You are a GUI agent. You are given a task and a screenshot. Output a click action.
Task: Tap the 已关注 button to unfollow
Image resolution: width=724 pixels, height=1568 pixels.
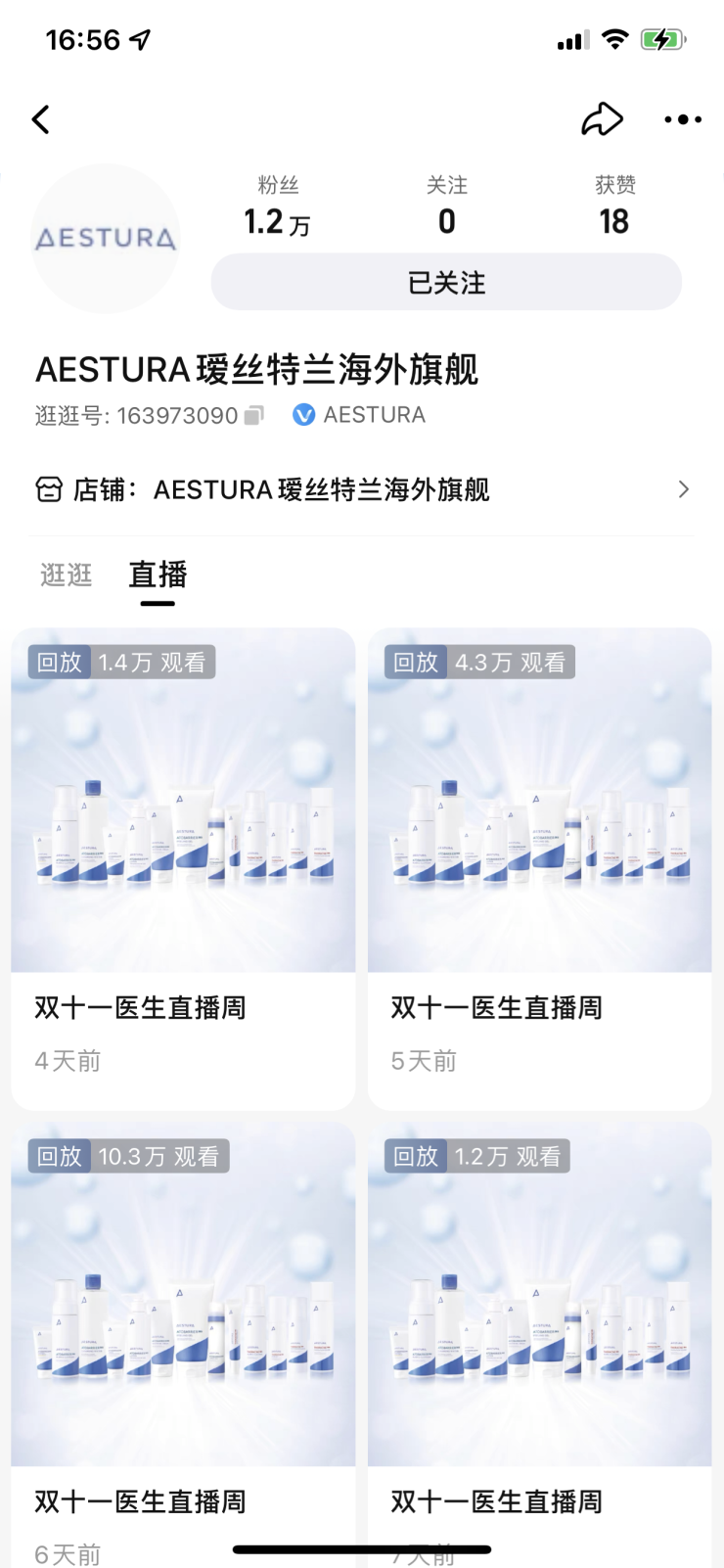pyautogui.click(x=446, y=283)
